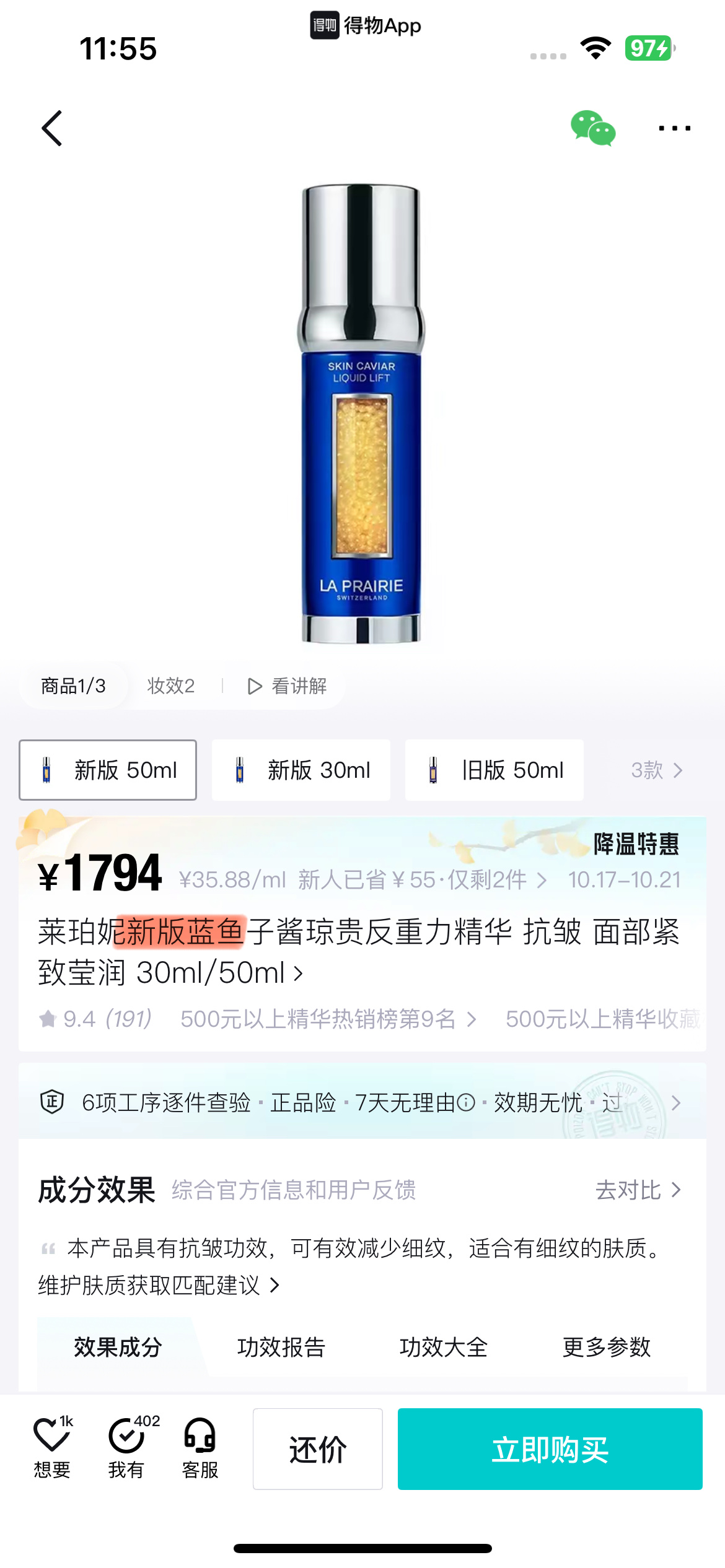Go back using the top-left arrow
Screen dimensions: 725x1568
(x=52, y=129)
